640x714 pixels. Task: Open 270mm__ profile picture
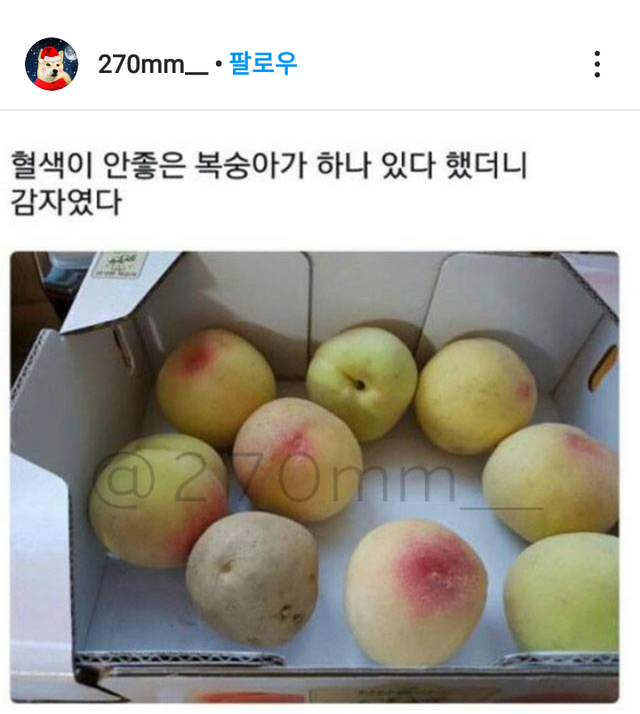[x=51, y=65]
